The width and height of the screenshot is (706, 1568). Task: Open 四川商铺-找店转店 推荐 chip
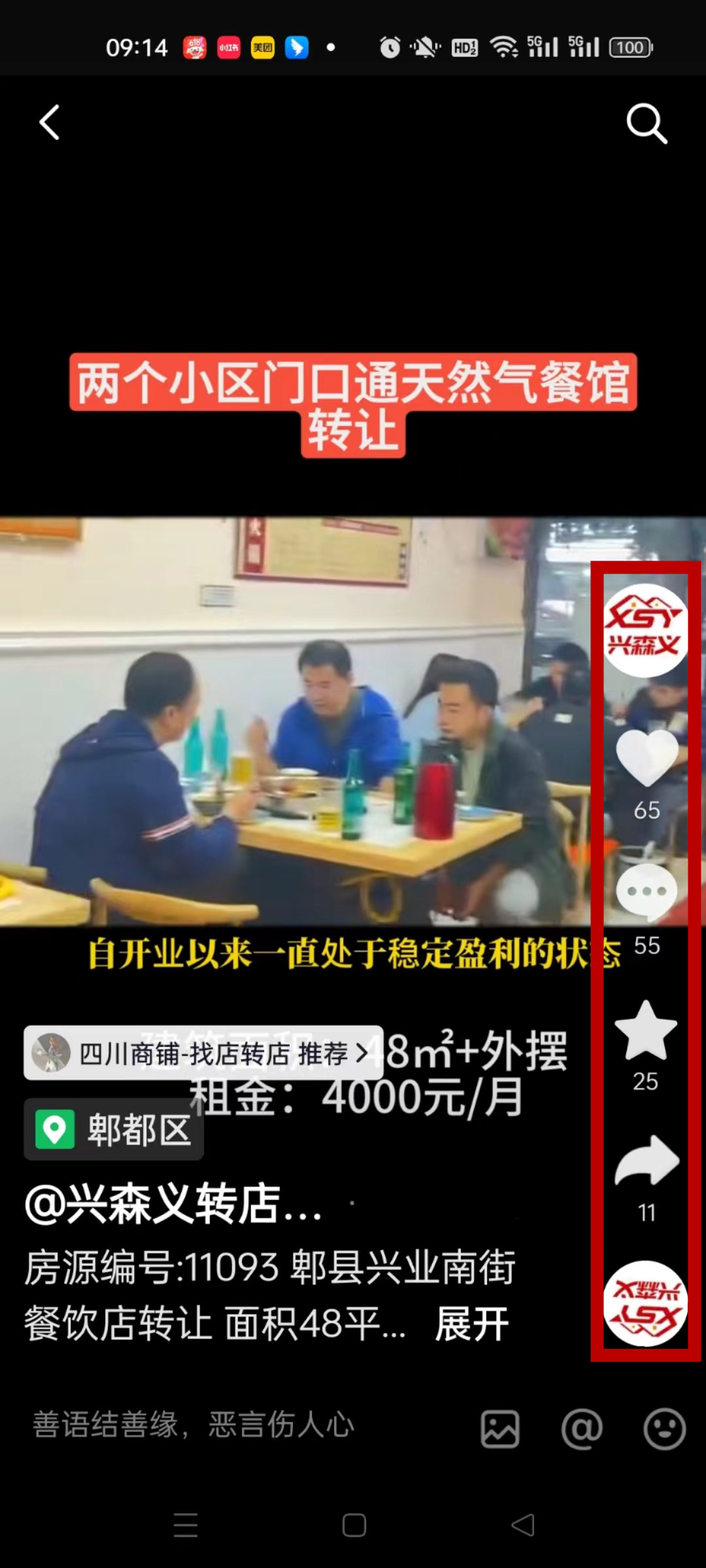point(203,1053)
